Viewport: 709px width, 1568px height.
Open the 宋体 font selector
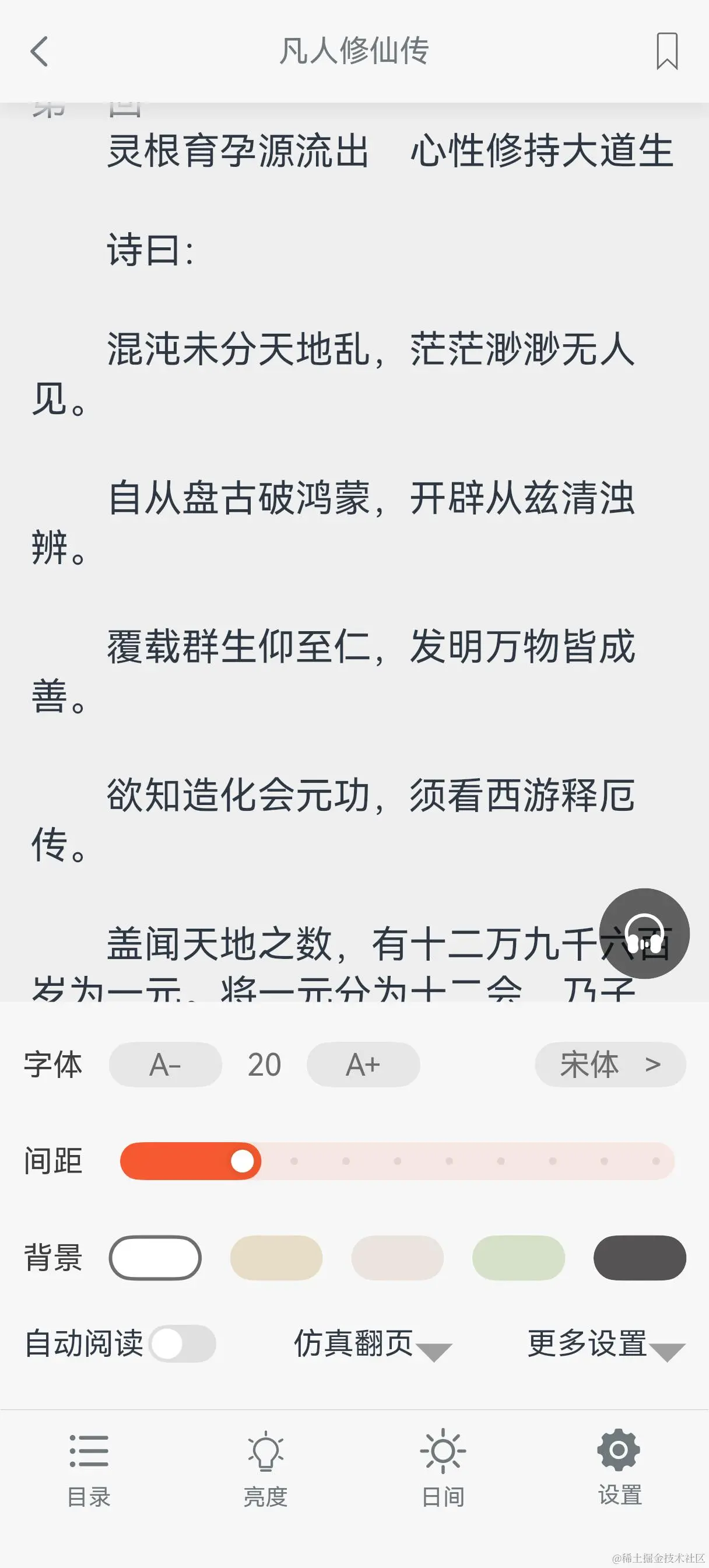[x=610, y=1065]
